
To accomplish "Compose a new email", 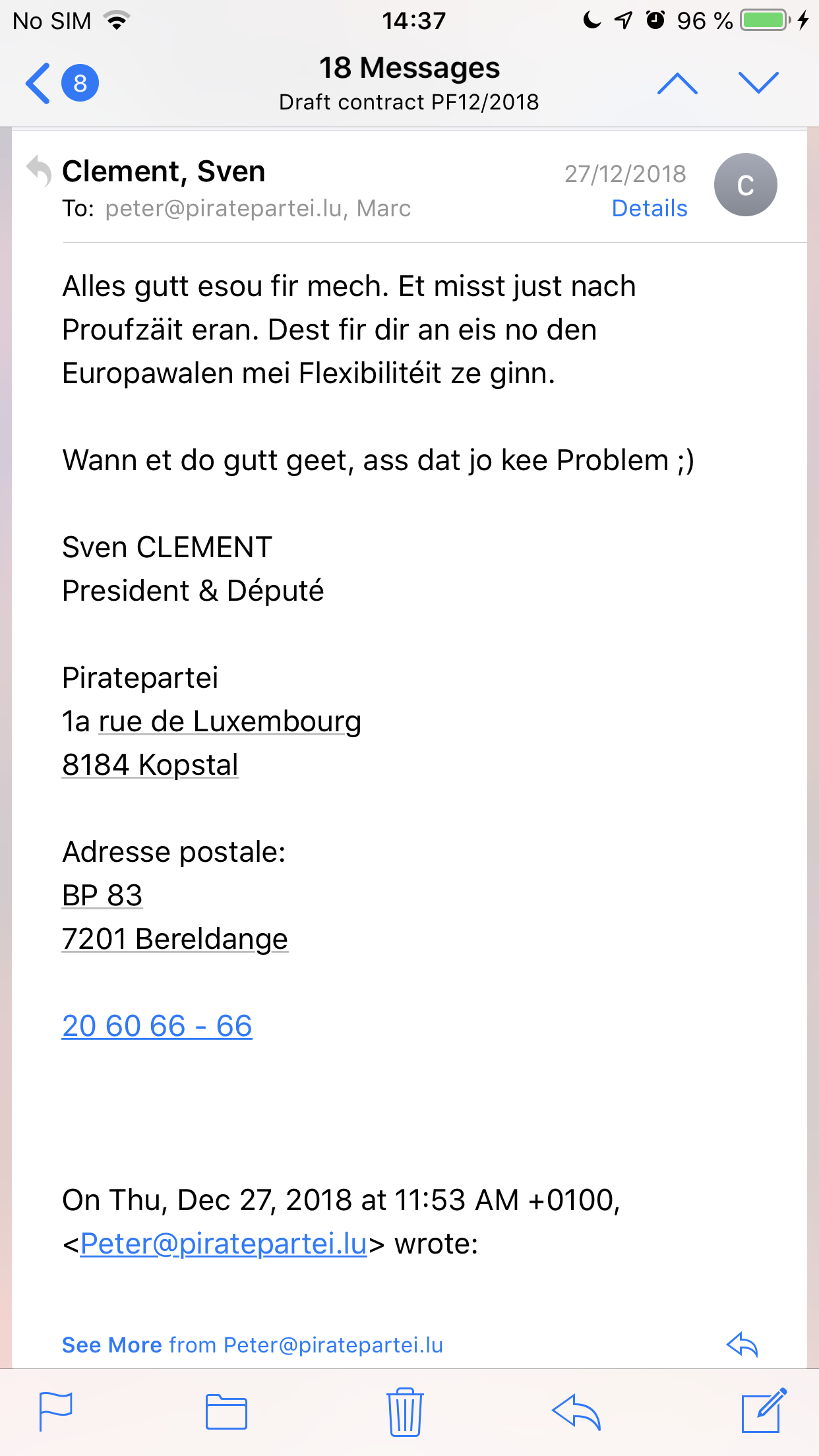I will (763, 1412).
